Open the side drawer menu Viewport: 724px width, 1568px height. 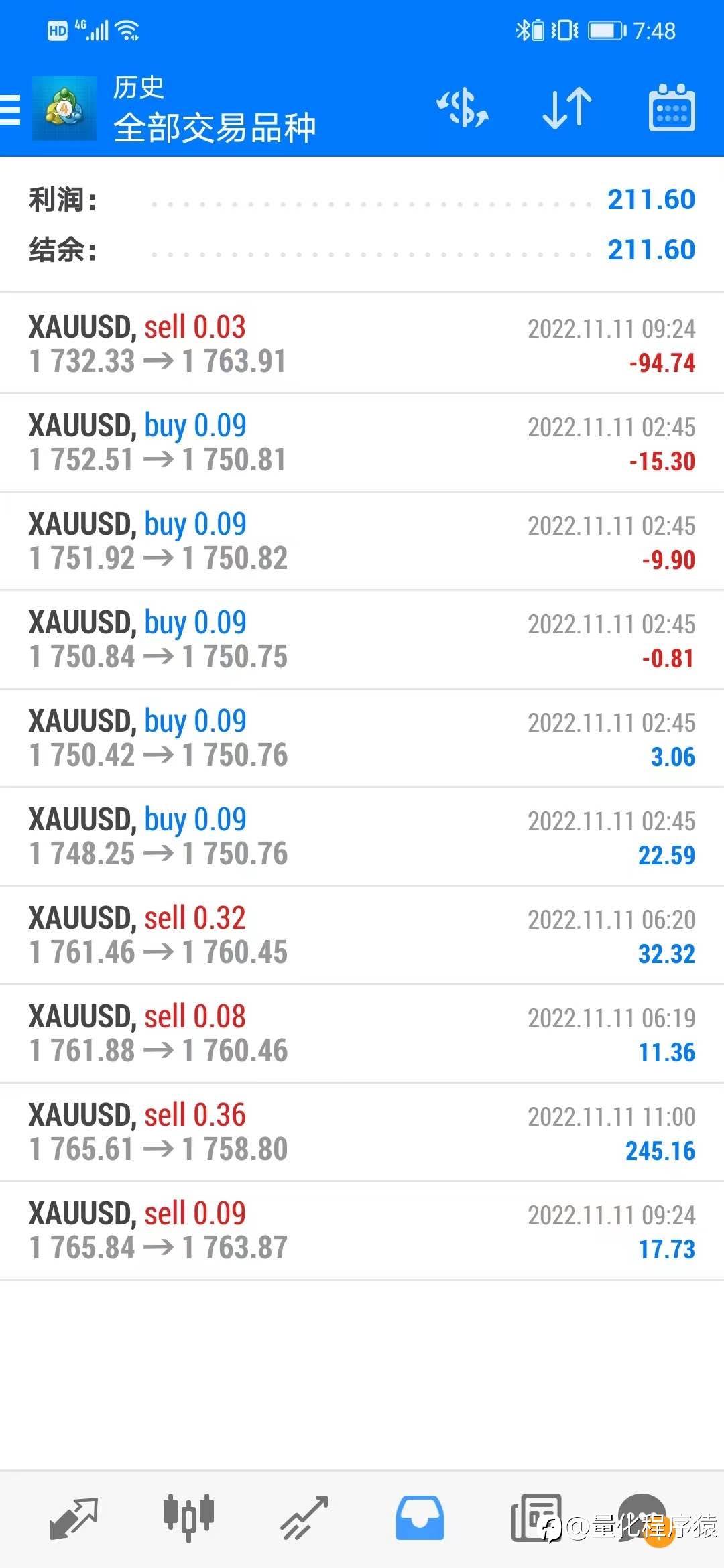[x=11, y=109]
